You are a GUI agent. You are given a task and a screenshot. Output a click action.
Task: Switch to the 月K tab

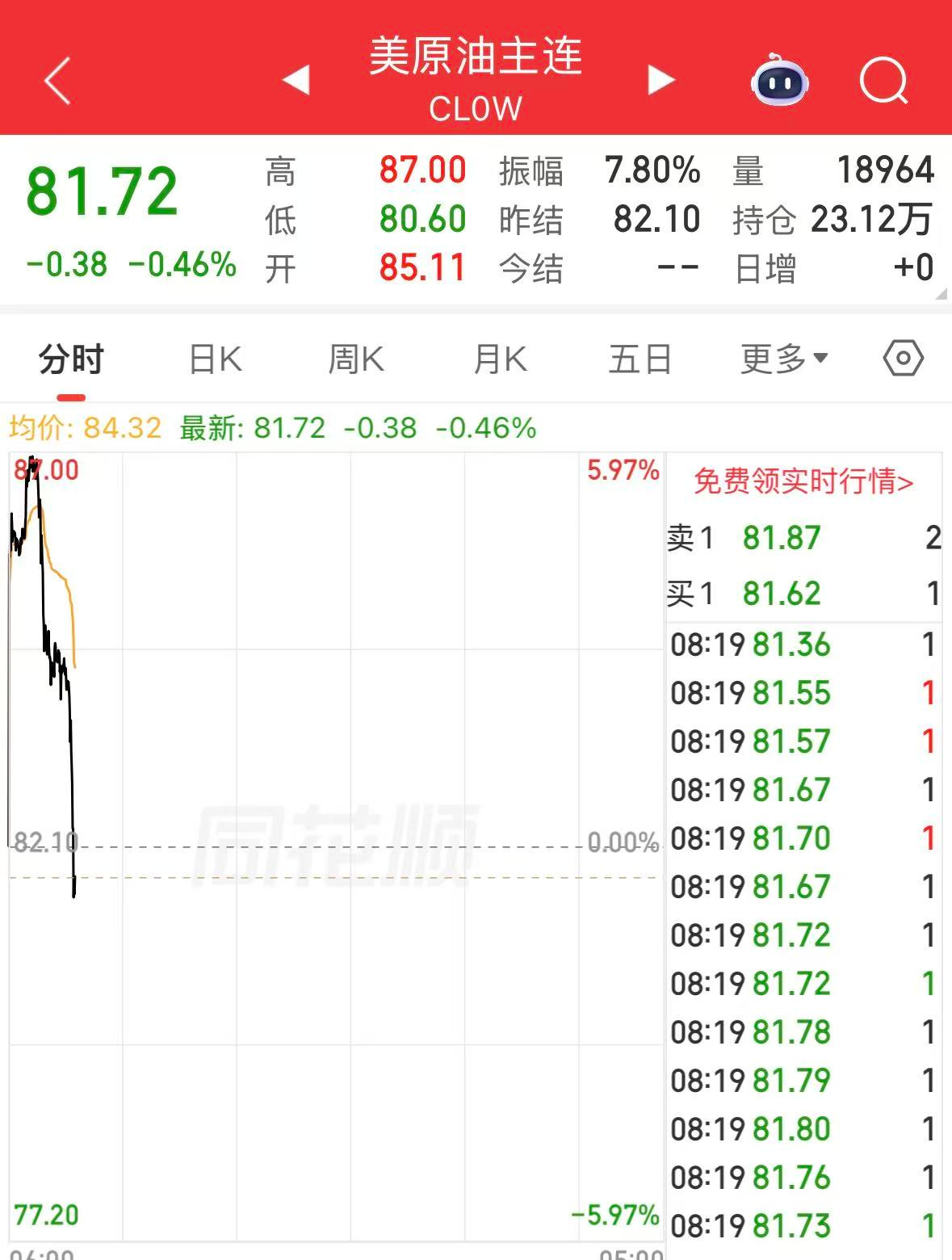pyautogui.click(x=500, y=359)
